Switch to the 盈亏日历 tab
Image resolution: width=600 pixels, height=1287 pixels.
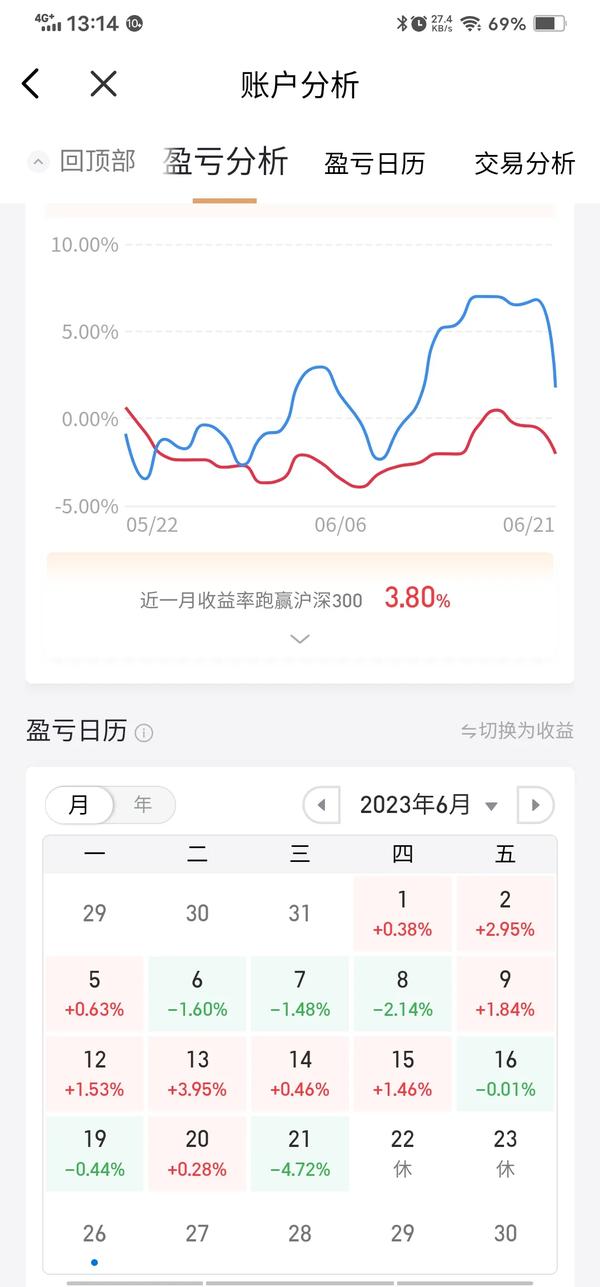[374, 163]
